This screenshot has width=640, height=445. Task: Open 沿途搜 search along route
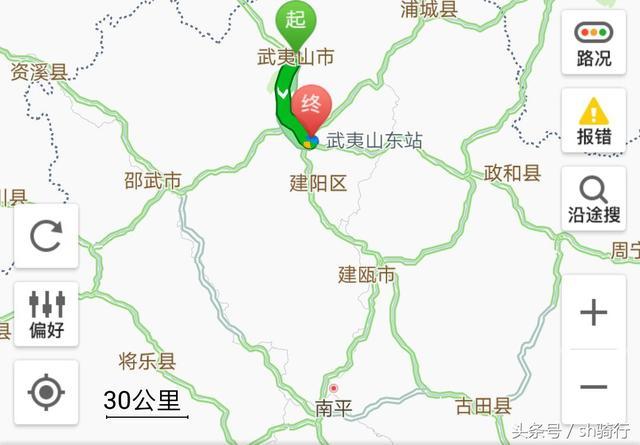(x=593, y=198)
